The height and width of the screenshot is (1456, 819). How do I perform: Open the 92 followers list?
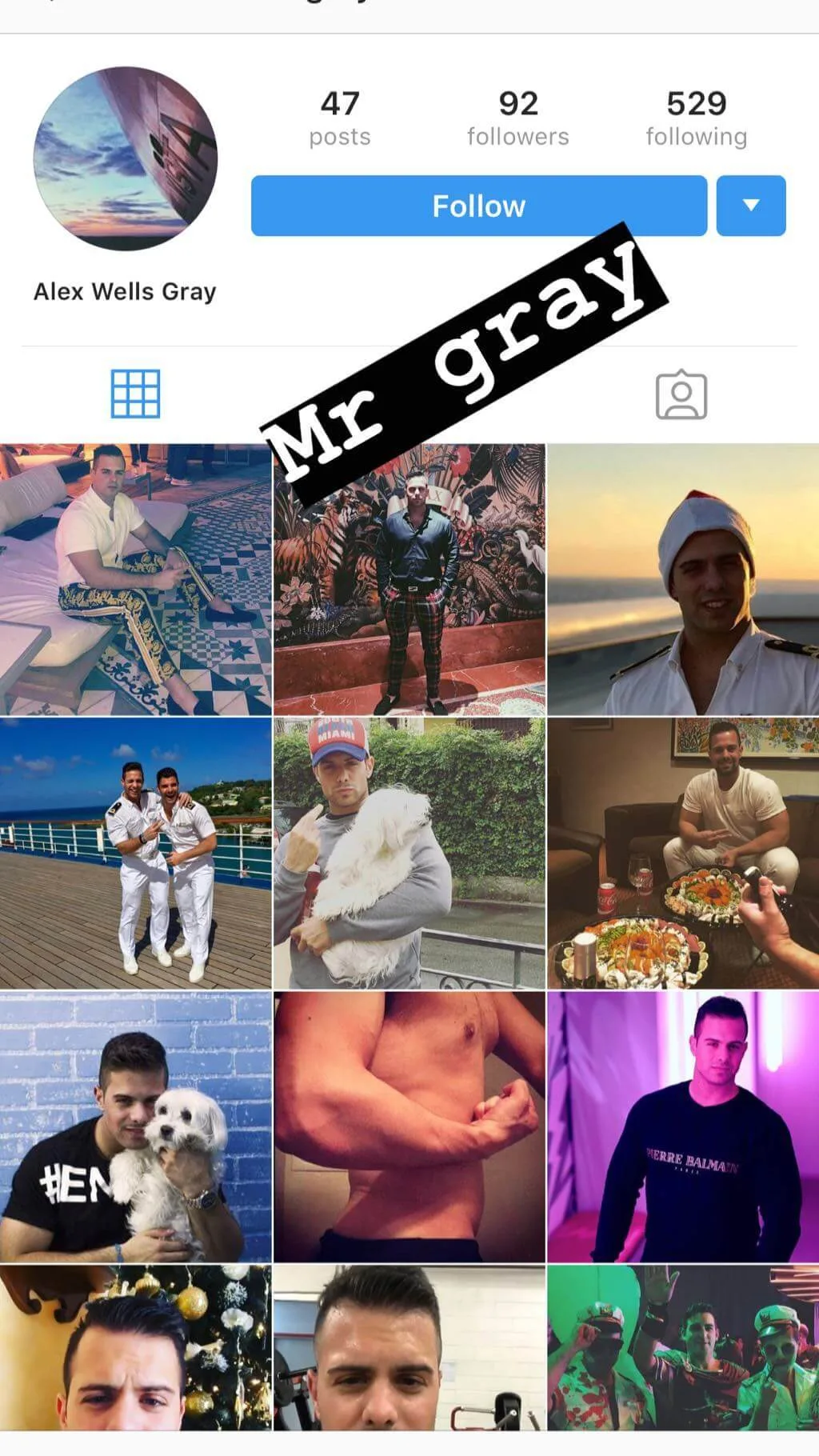pyautogui.click(x=518, y=118)
